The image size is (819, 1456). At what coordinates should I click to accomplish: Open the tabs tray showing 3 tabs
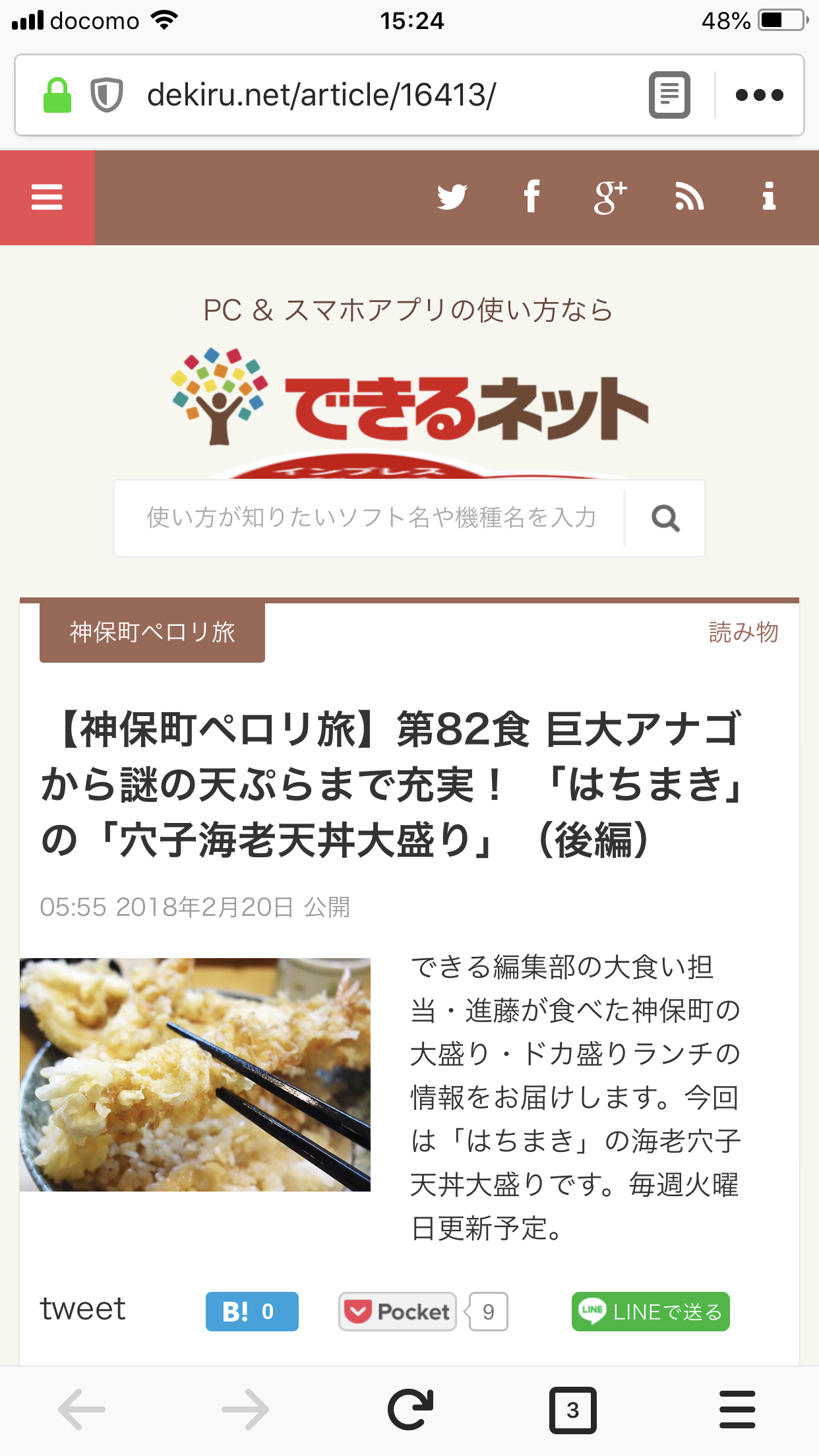(572, 1410)
